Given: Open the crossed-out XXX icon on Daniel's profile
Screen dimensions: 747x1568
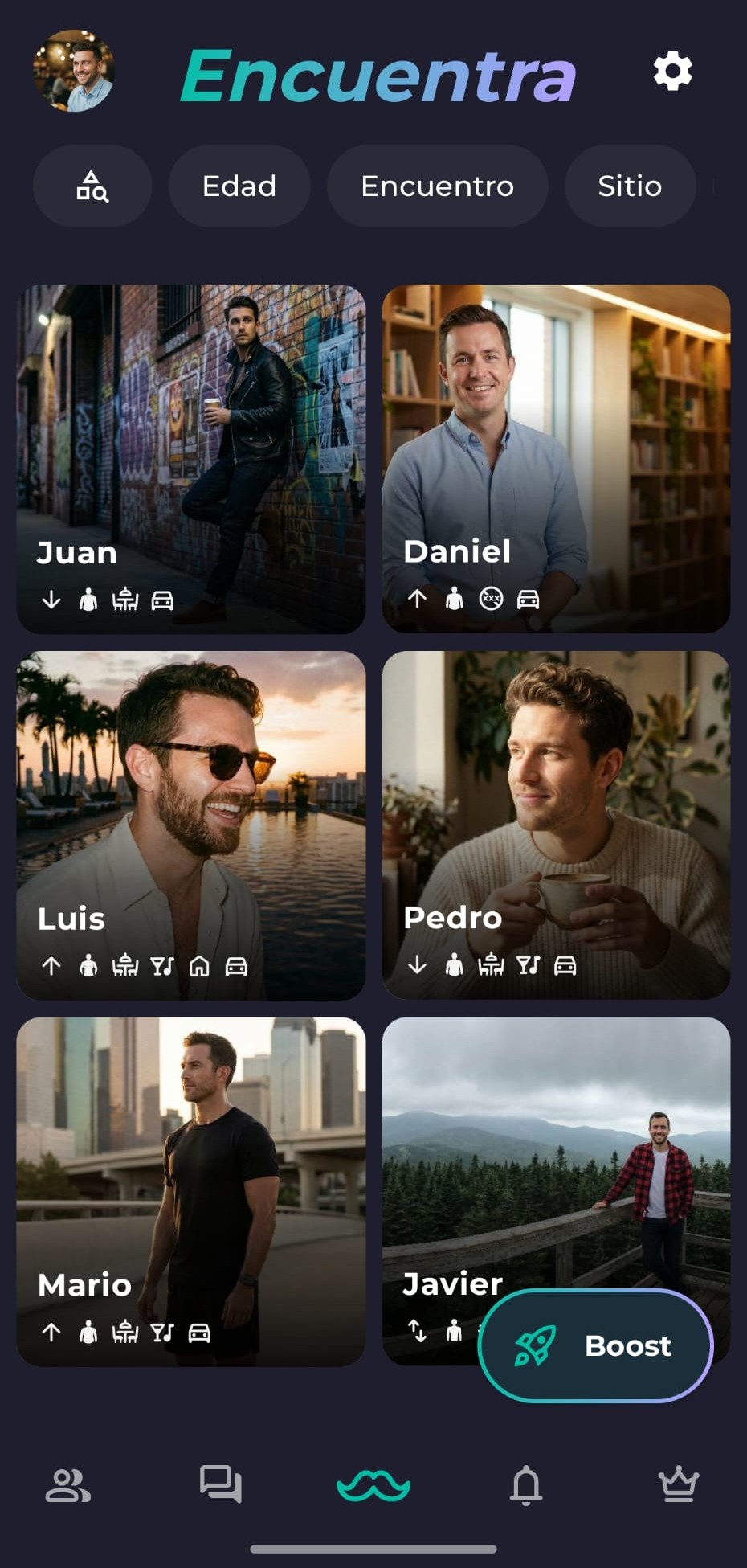Looking at the screenshot, I should pyautogui.click(x=491, y=600).
